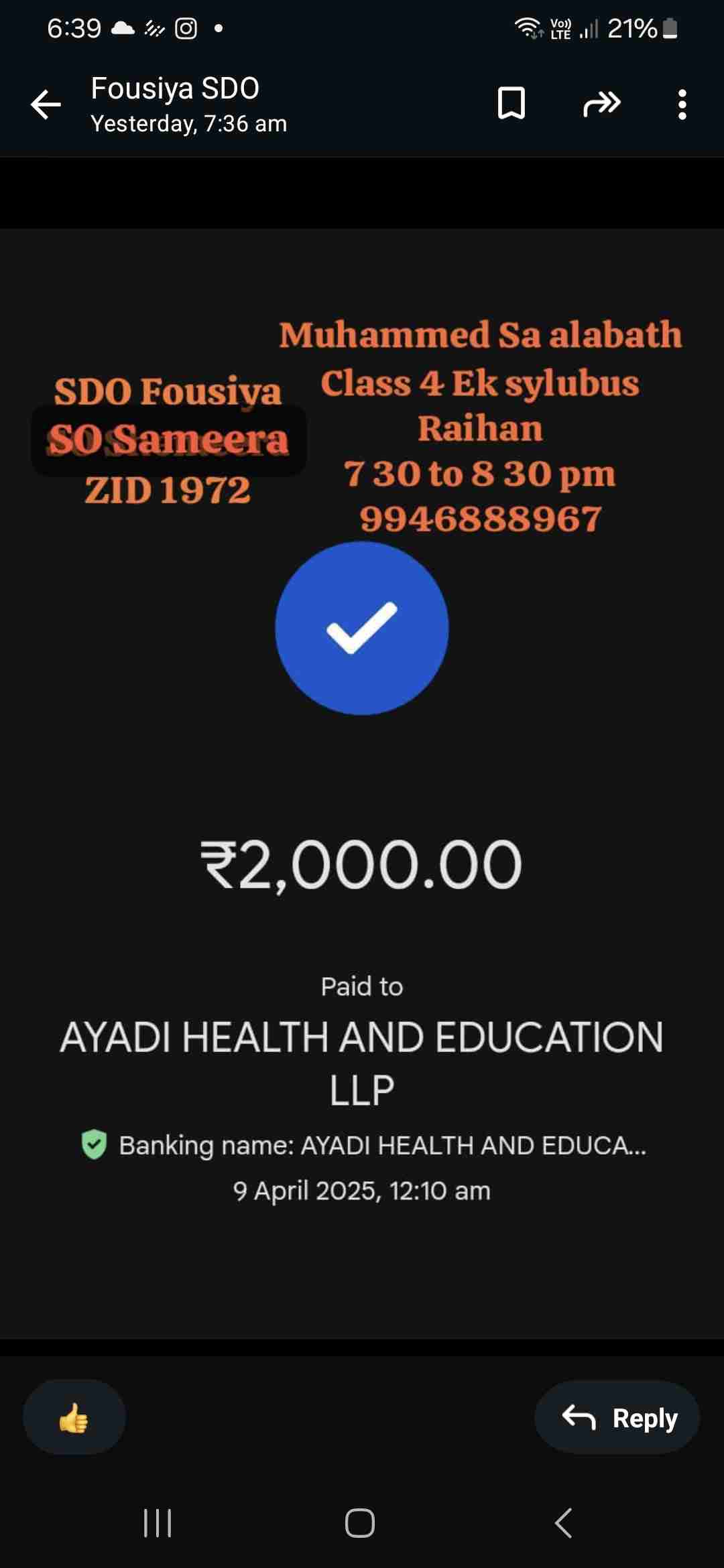Forward this payment image

pyautogui.click(x=601, y=104)
